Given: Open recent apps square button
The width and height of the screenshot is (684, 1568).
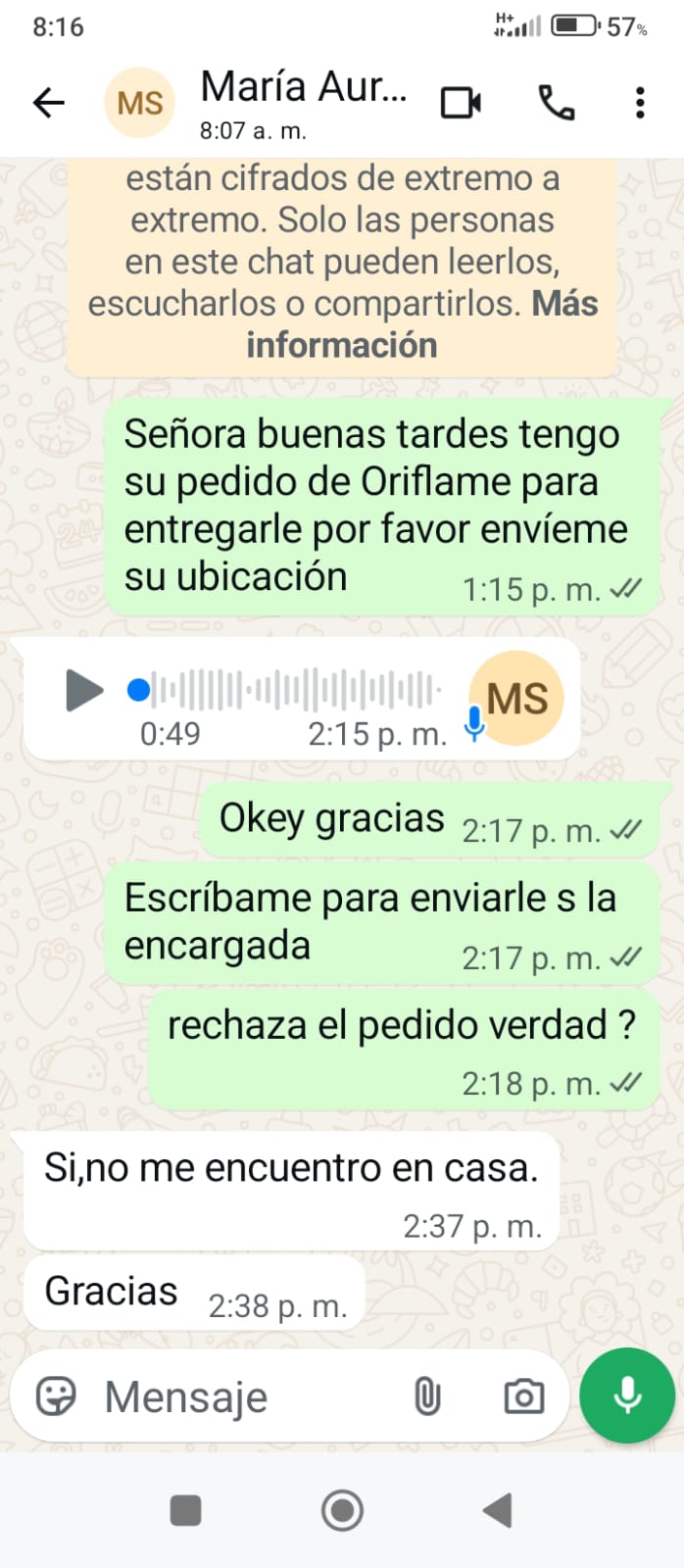Looking at the screenshot, I should tap(185, 1510).
